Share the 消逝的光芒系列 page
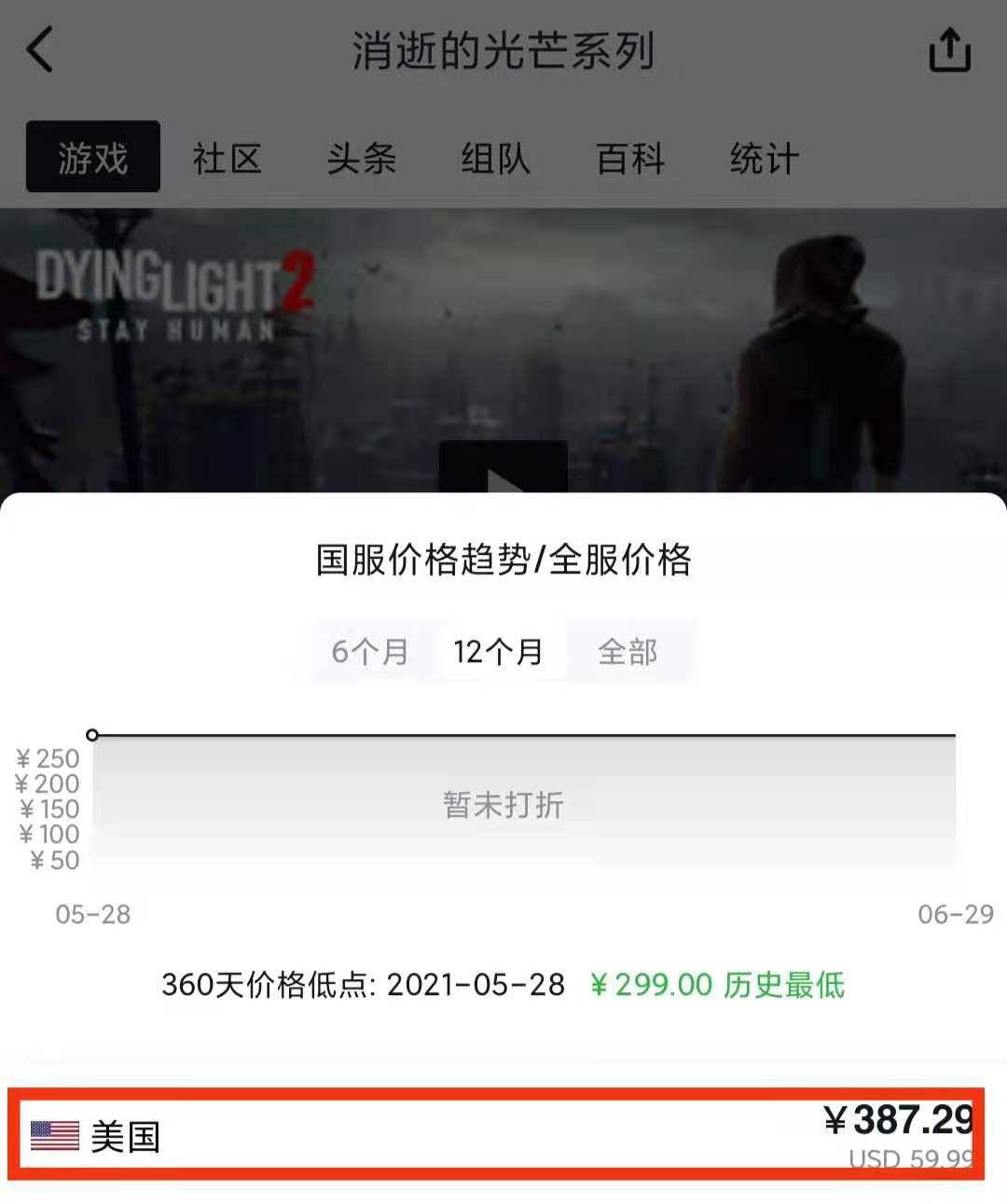1007x1204 pixels. [x=949, y=49]
